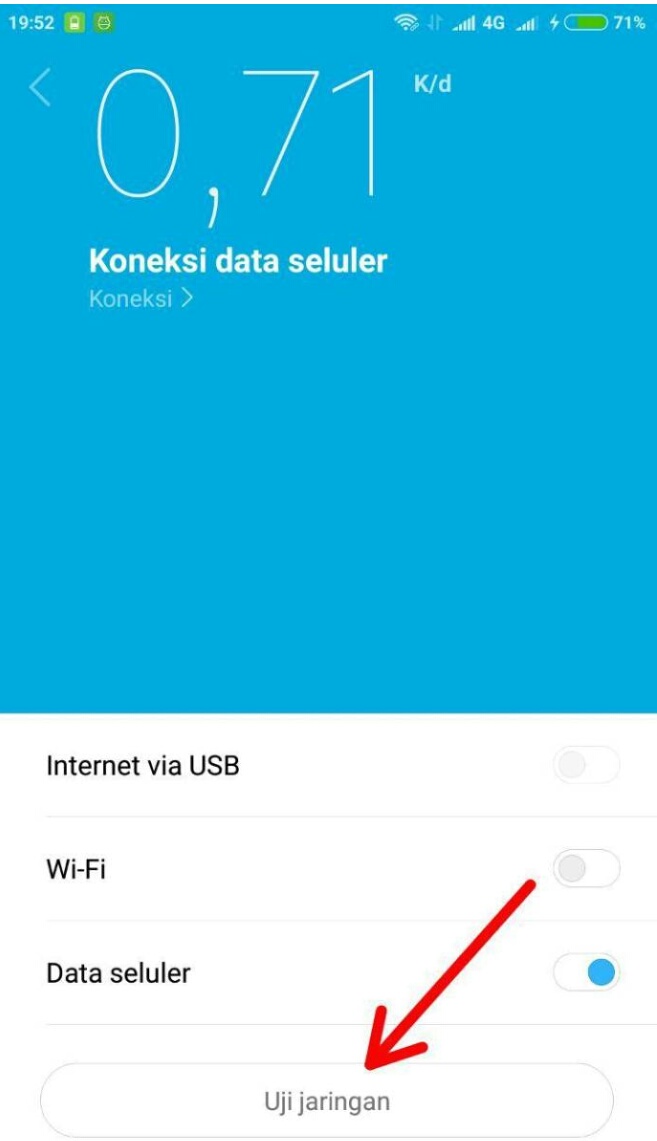Open the Koneksi link
Viewport: 657px width, 1141px height.
(141, 298)
